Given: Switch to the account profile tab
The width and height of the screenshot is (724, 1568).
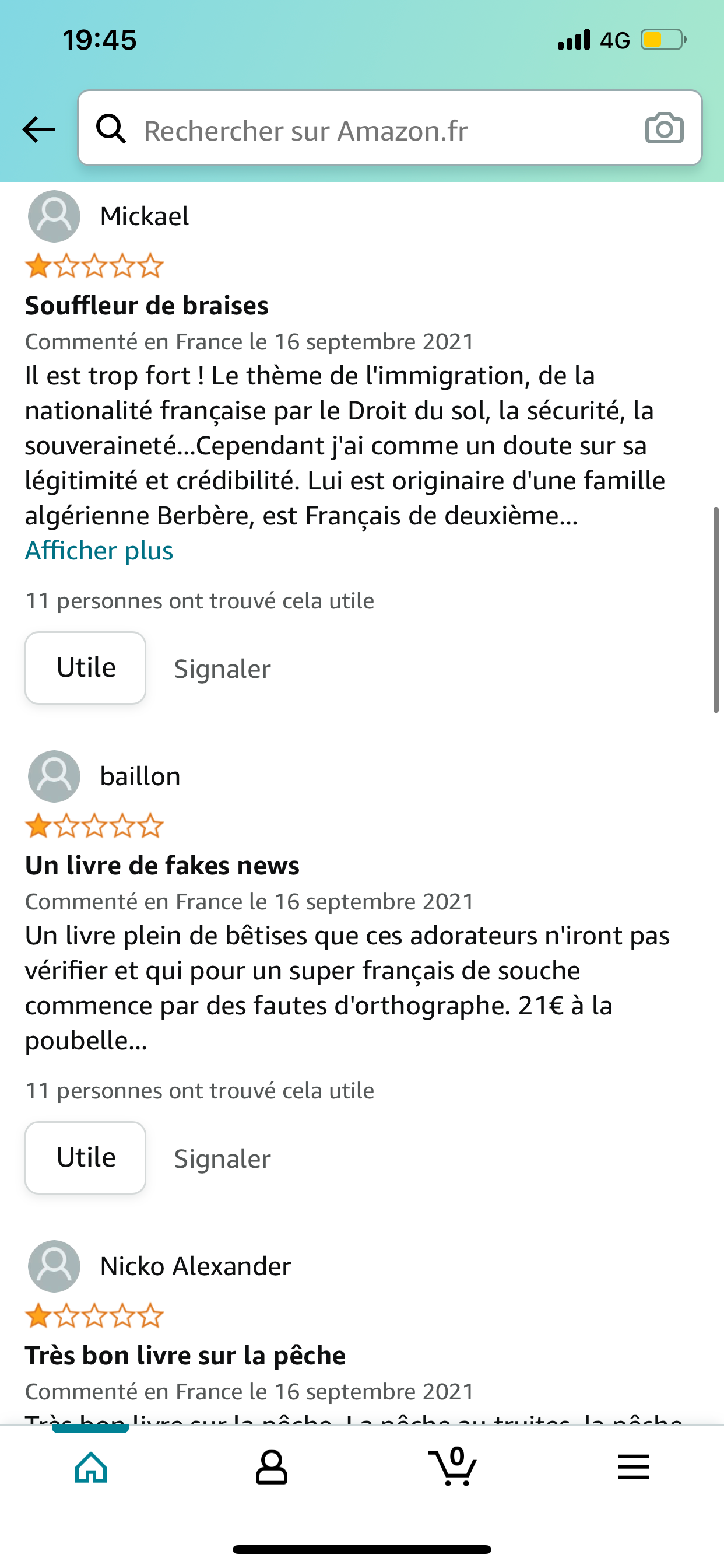Looking at the screenshot, I should pyautogui.click(x=271, y=1468).
